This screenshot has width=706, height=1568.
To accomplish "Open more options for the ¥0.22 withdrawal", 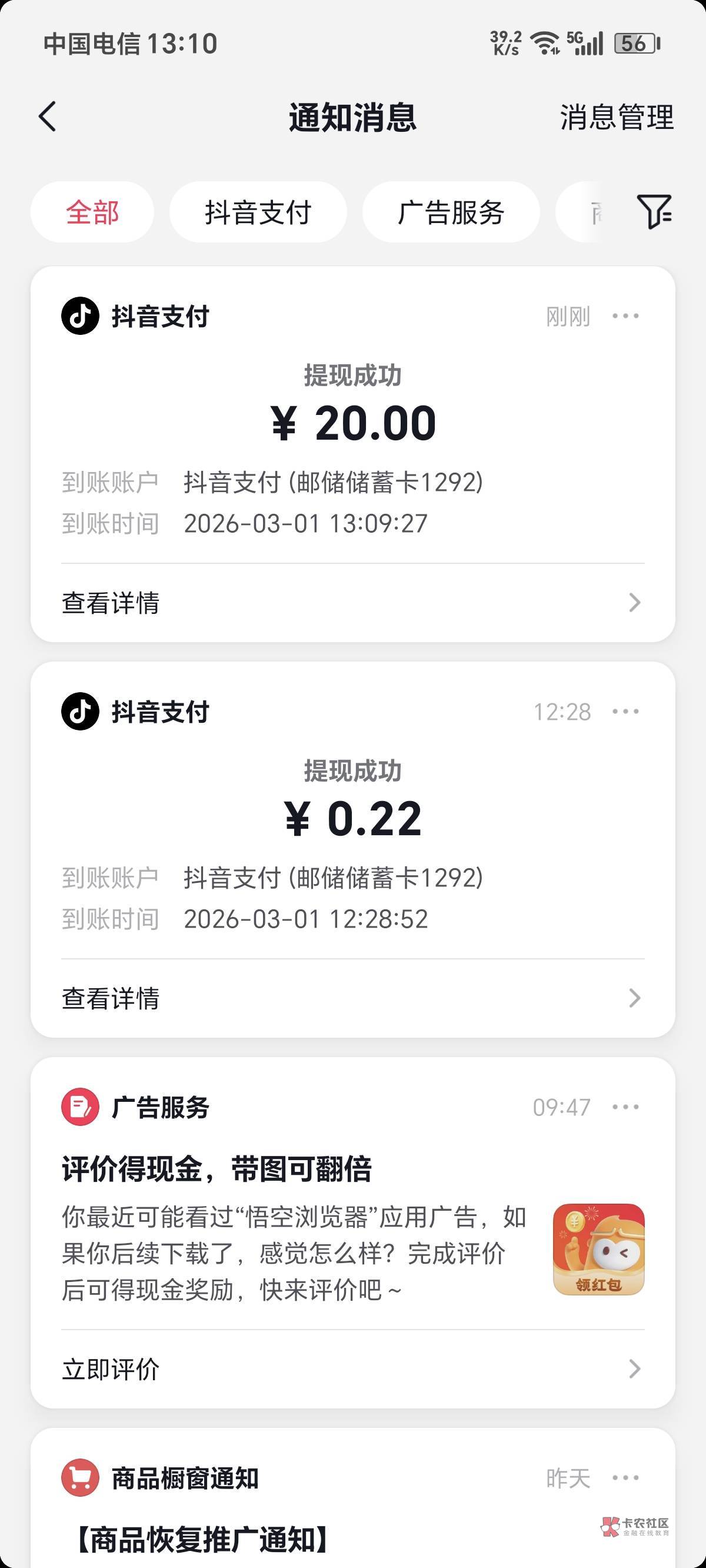I will 625,712.
